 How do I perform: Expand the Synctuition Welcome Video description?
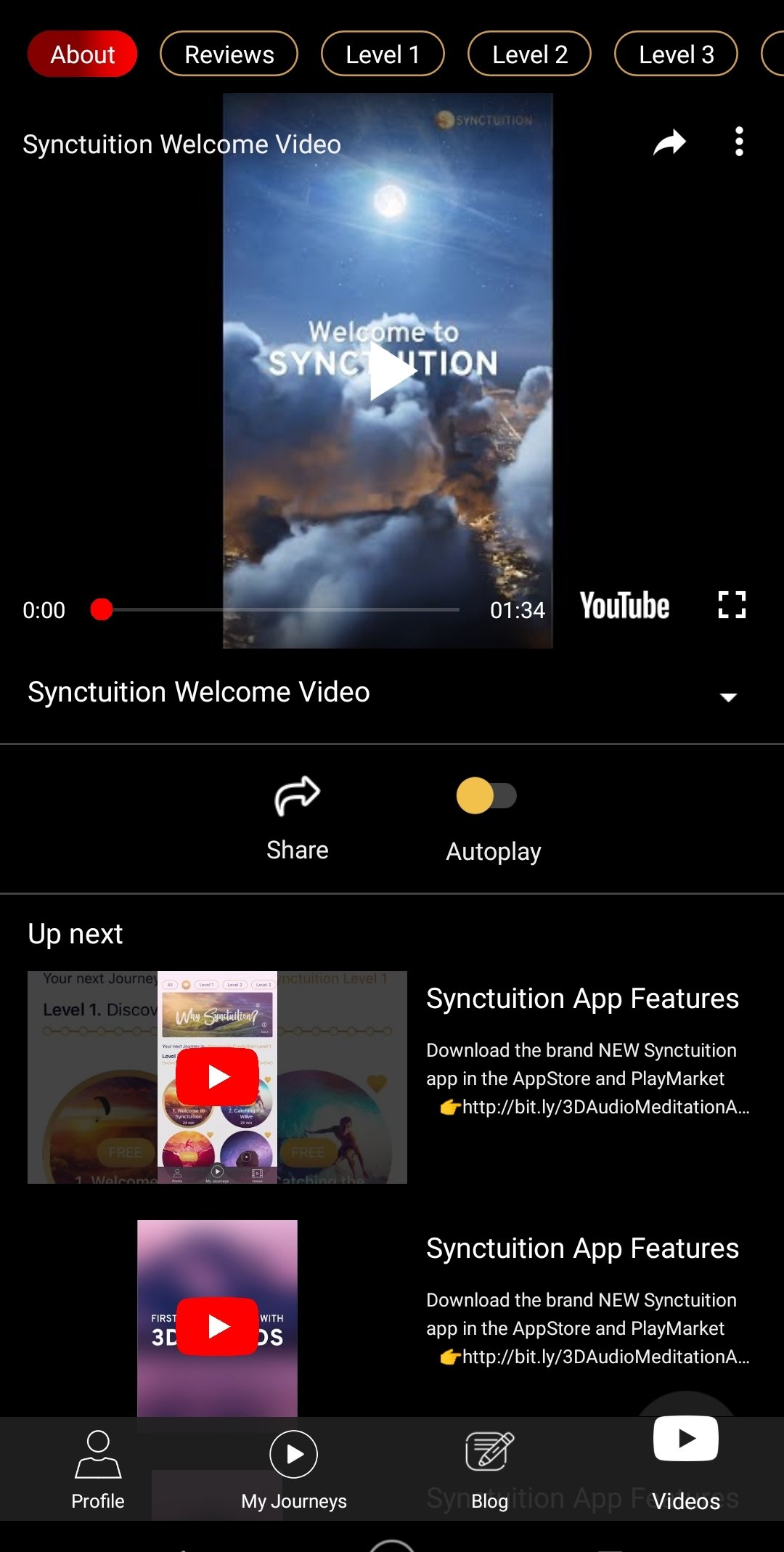(x=727, y=696)
